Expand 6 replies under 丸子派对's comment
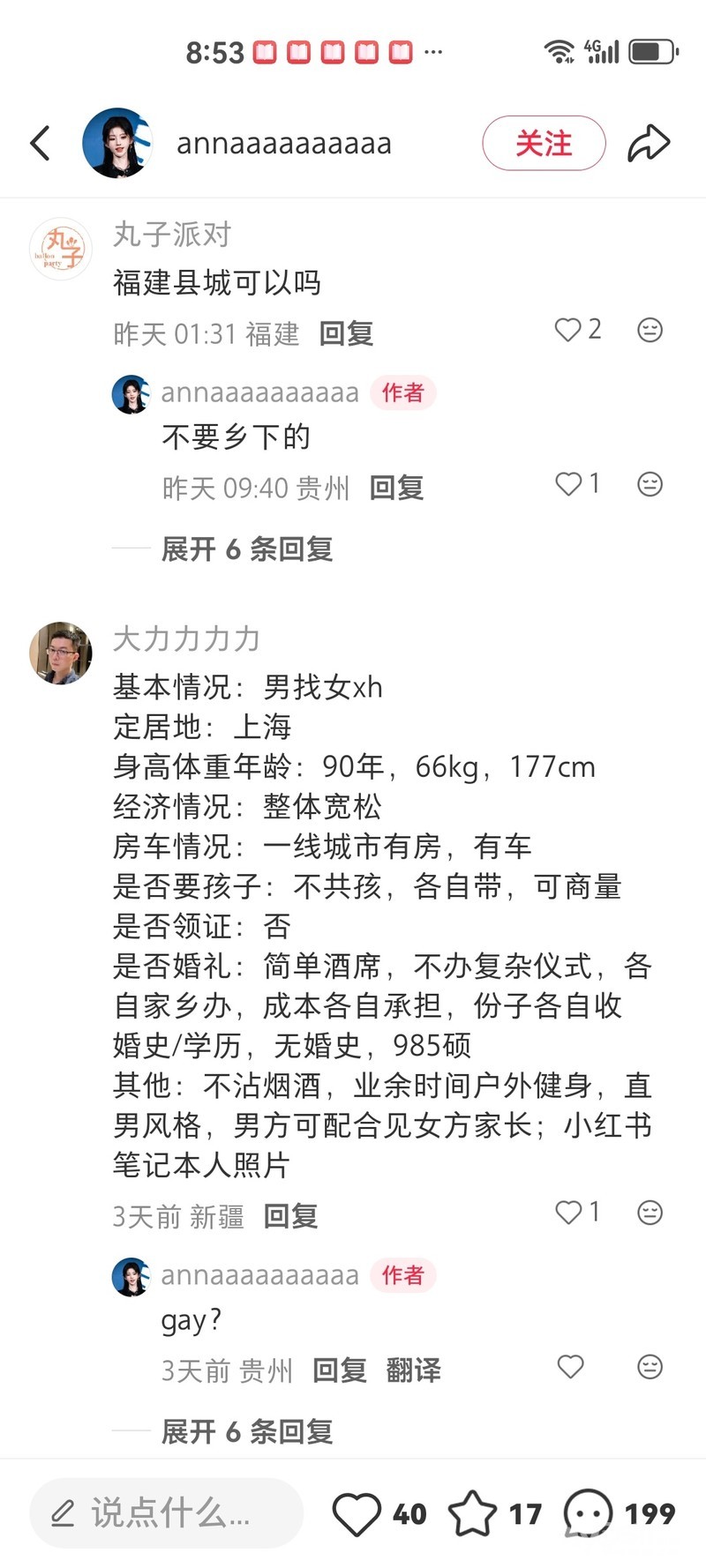This screenshot has width=706, height=1568. [x=247, y=549]
